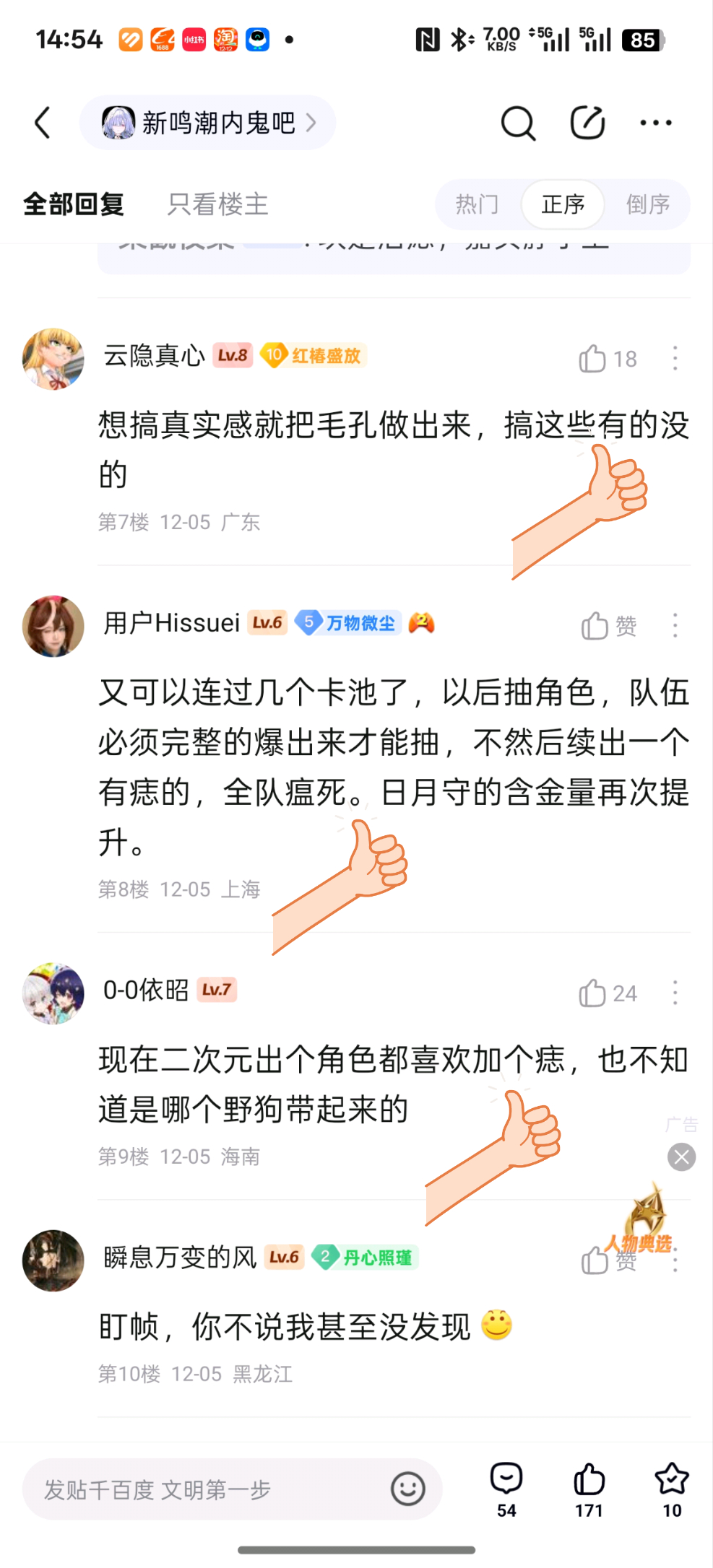Open the 新鸣潮内鬼吧 forum page

(x=208, y=123)
